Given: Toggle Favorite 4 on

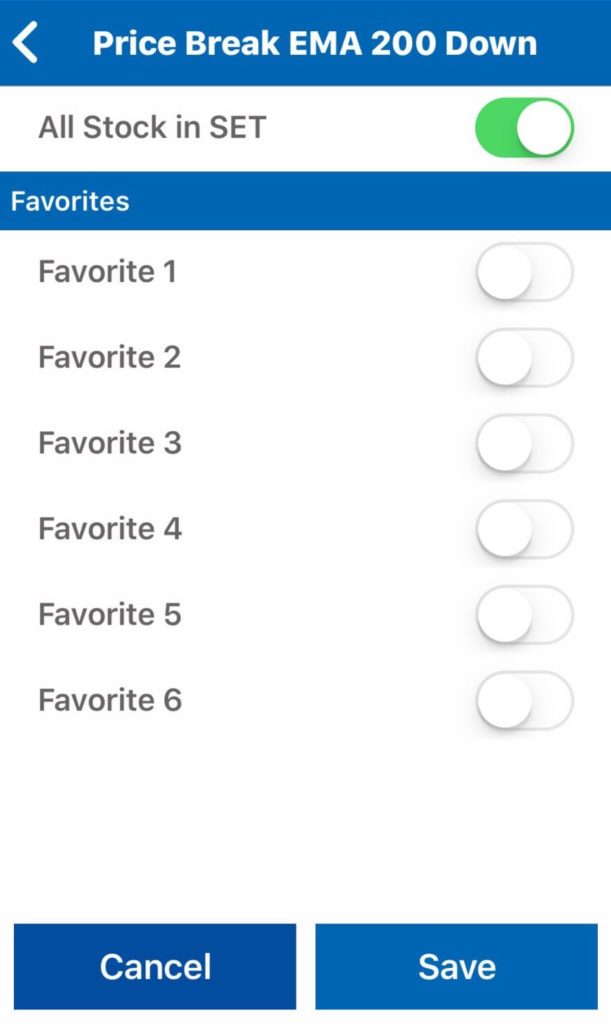Looking at the screenshot, I should point(524,528).
